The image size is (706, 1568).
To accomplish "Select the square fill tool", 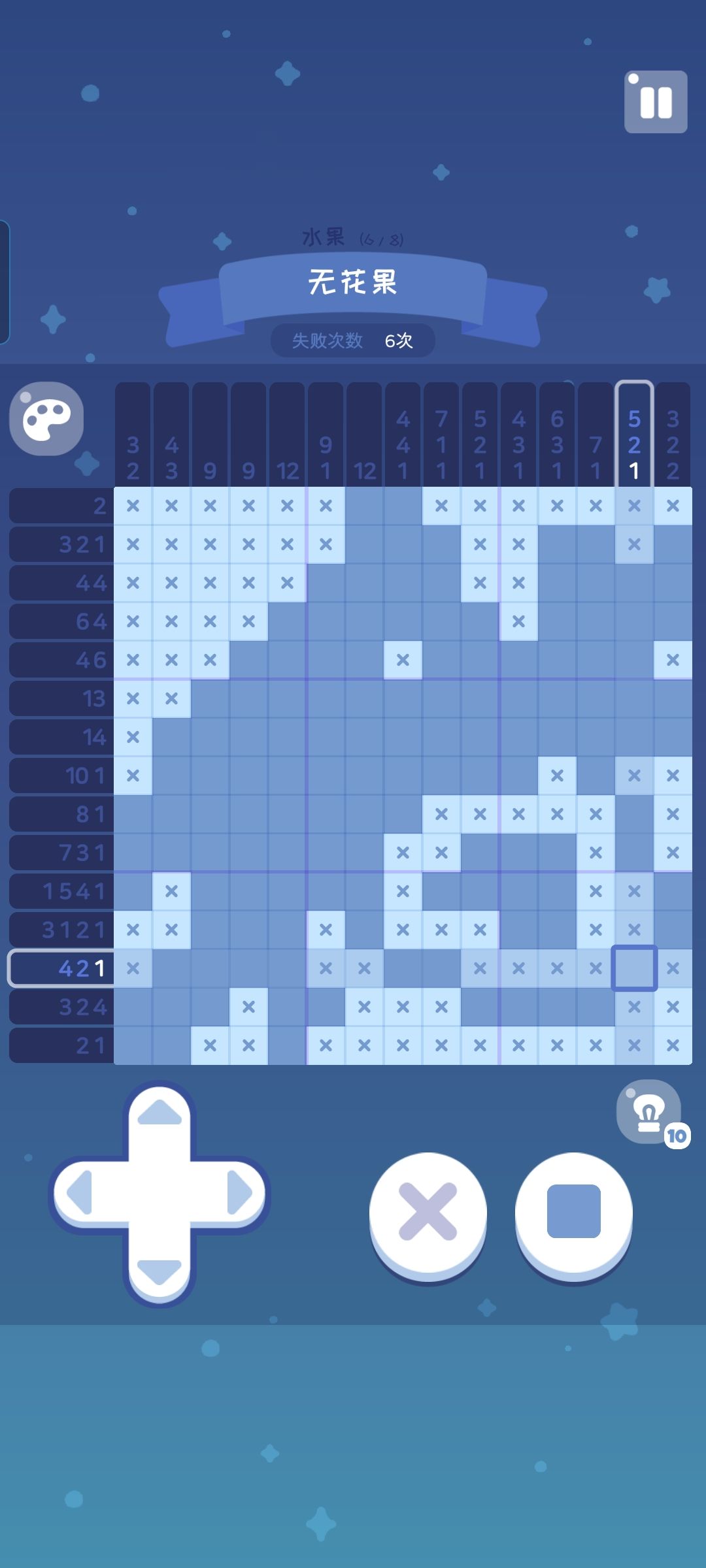I will click(x=573, y=1212).
